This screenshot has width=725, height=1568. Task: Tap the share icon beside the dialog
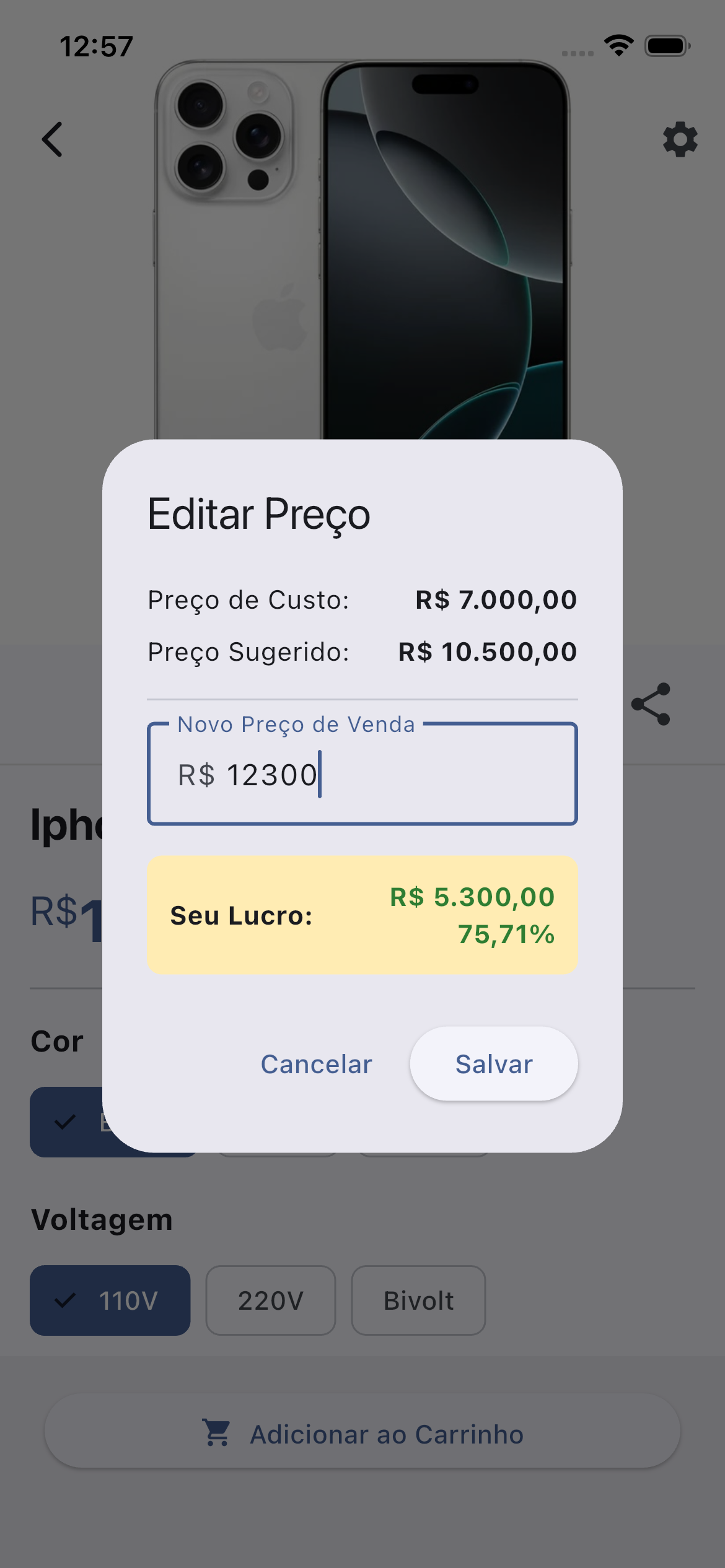651,705
